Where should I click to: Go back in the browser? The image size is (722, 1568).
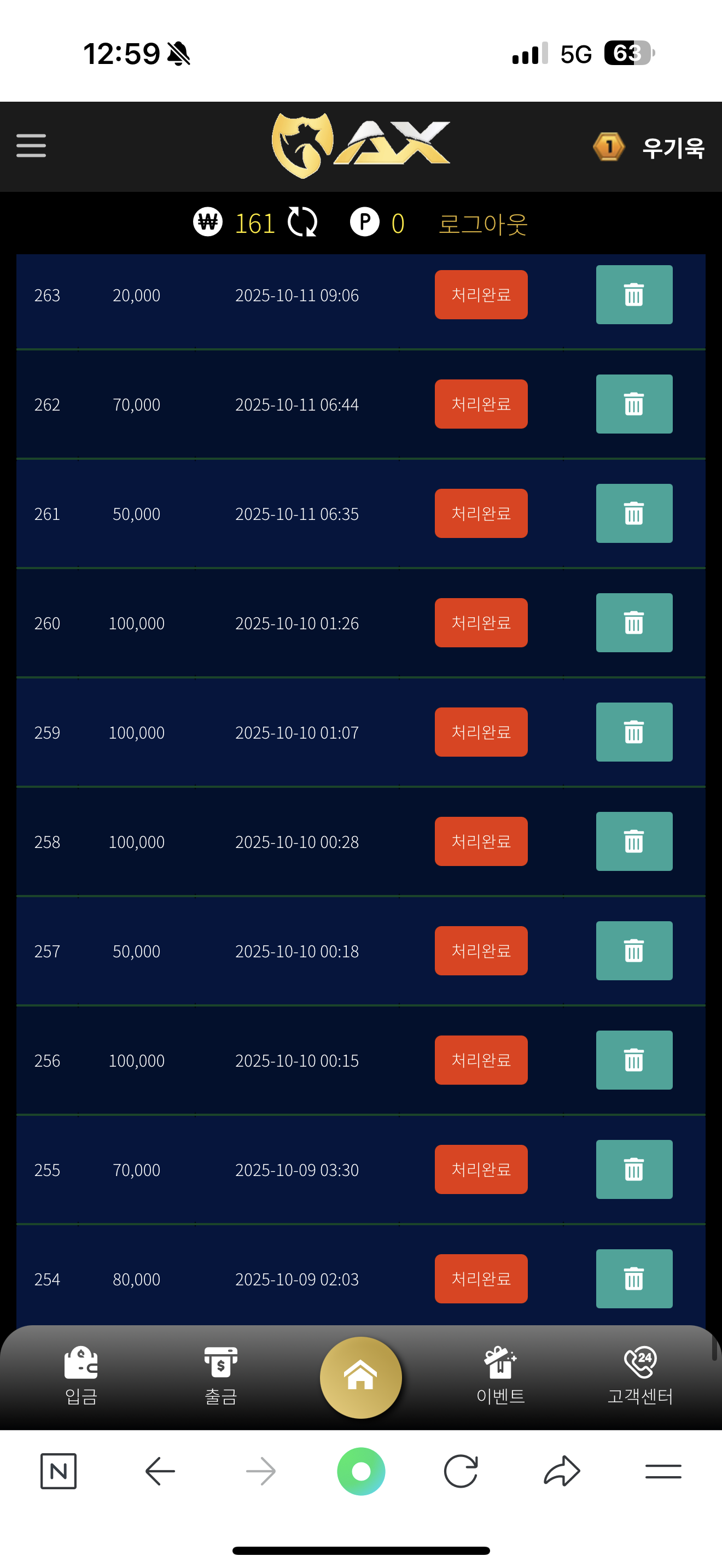pos(160,1471)
